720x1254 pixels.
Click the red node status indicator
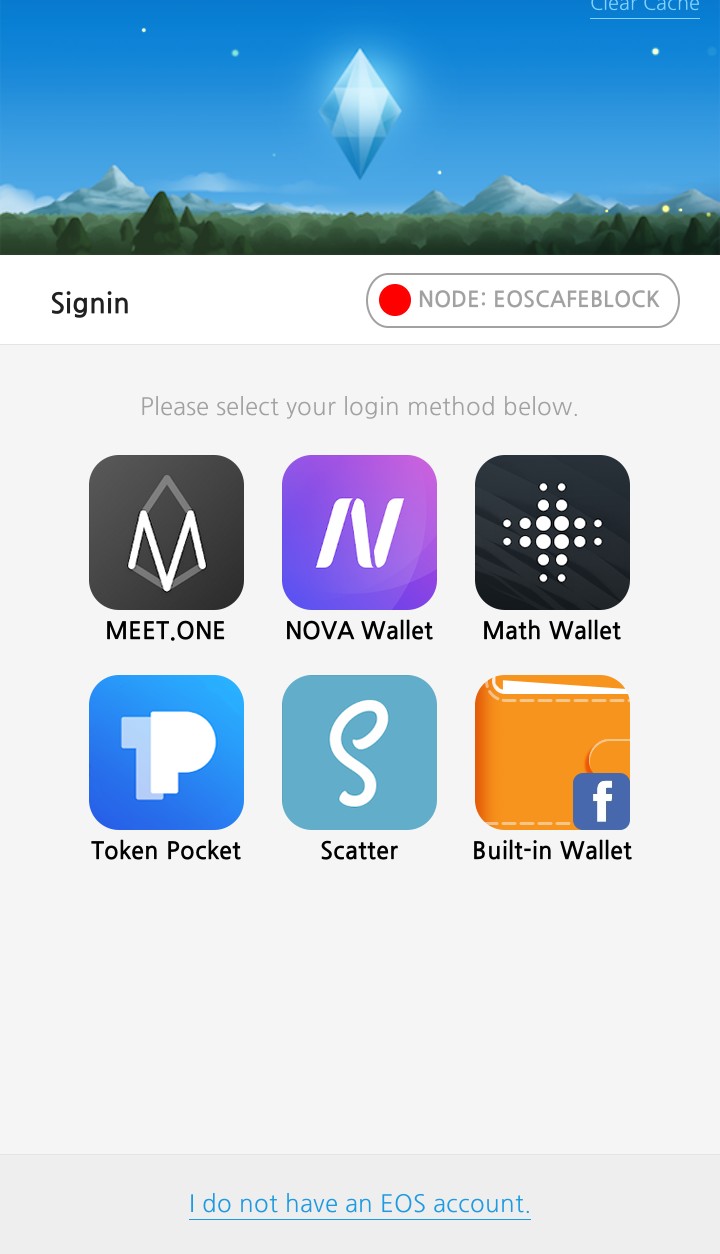click(395, 300)
